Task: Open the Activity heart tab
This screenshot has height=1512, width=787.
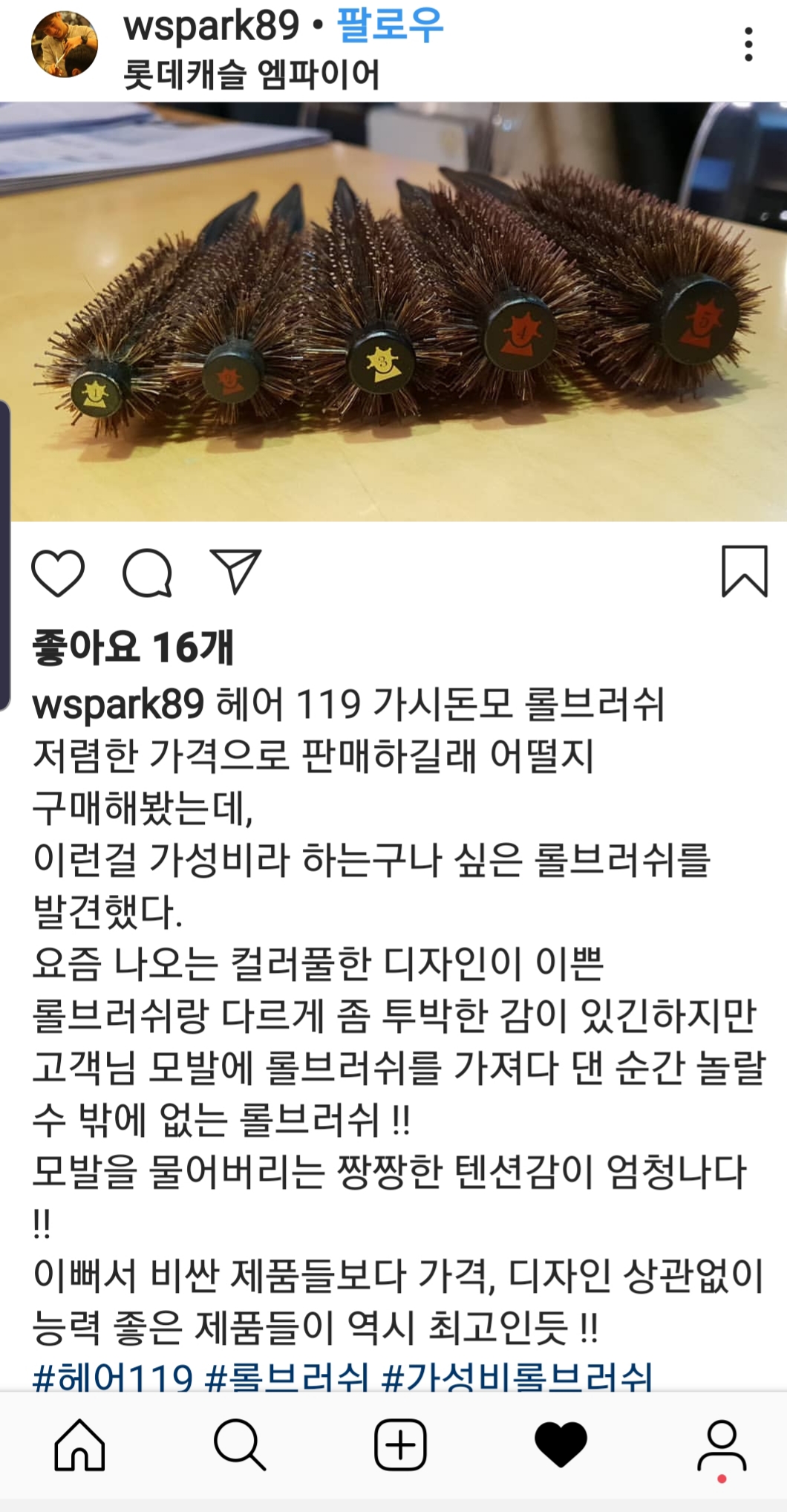Action: click(561, 1445)
